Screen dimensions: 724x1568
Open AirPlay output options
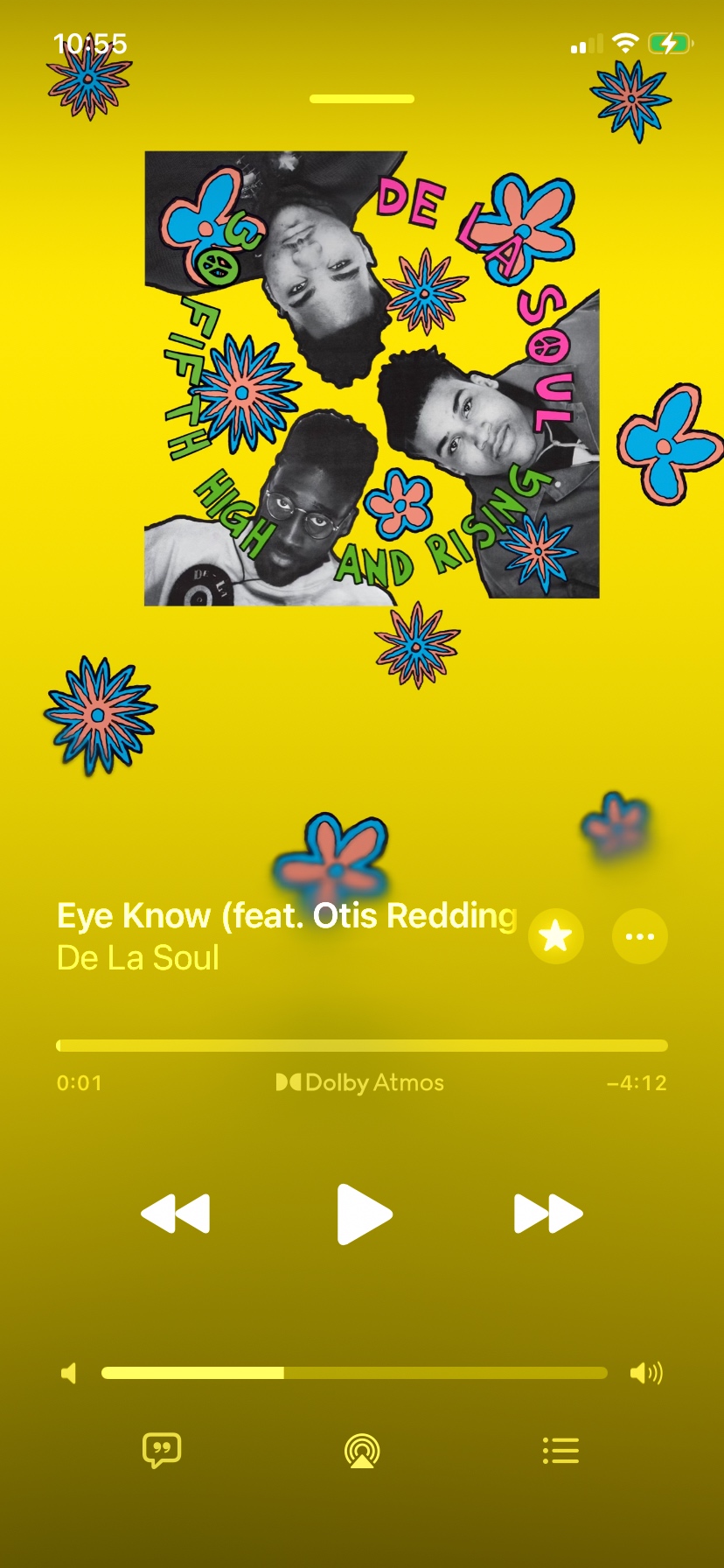[x=362, y=1450]
